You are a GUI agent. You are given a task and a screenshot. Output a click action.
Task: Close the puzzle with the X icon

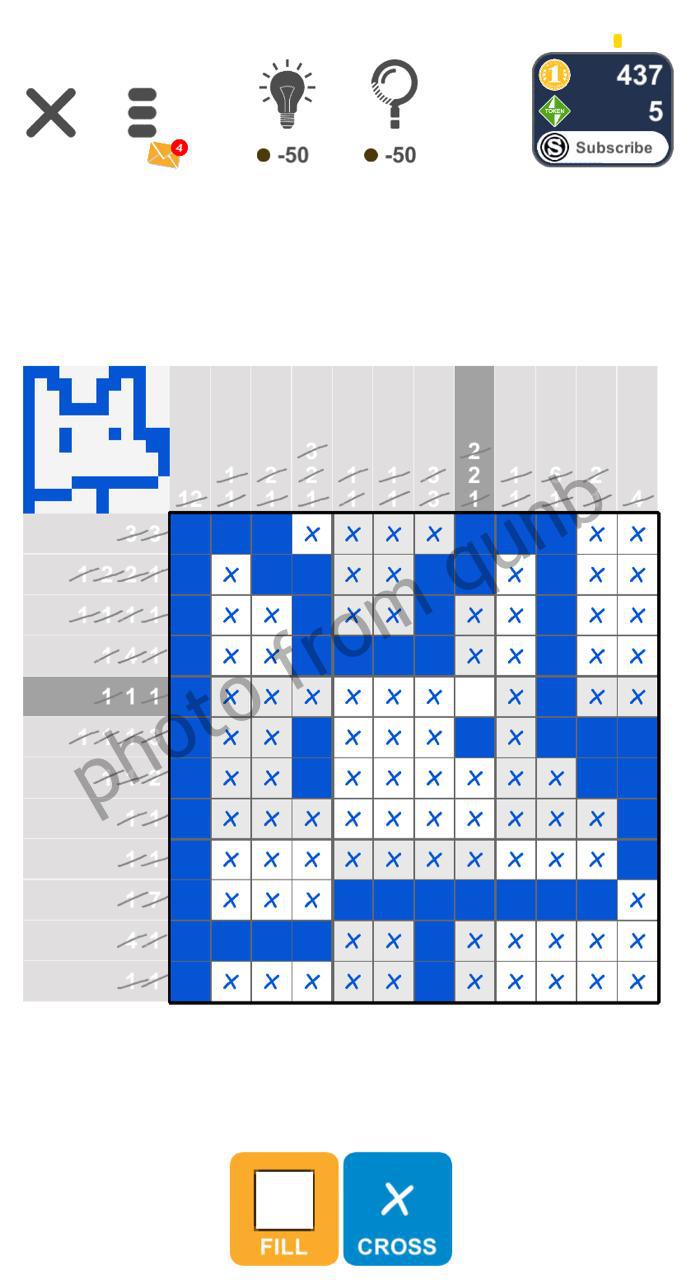(x=51, y=112)
